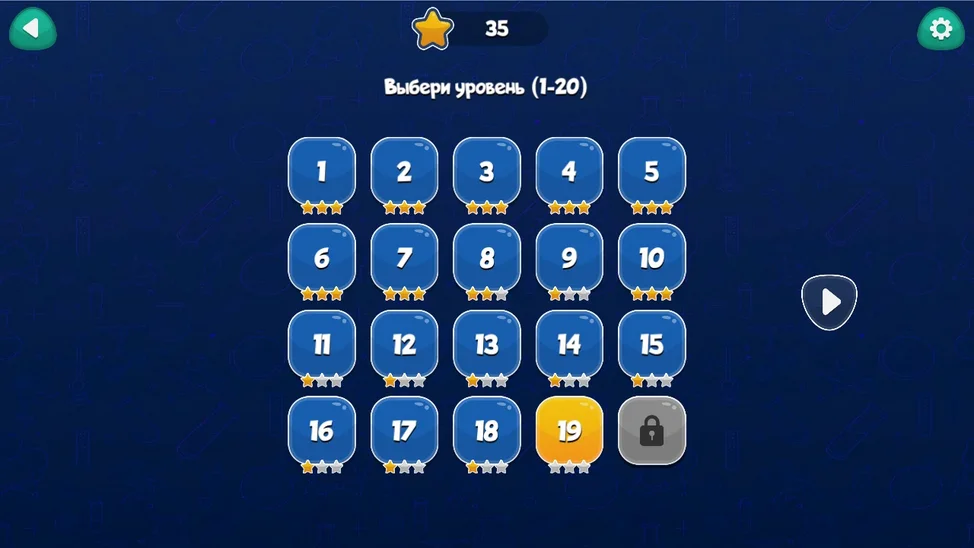Open the settings gear
The image size is (974, 548).
tap(940, 29)
